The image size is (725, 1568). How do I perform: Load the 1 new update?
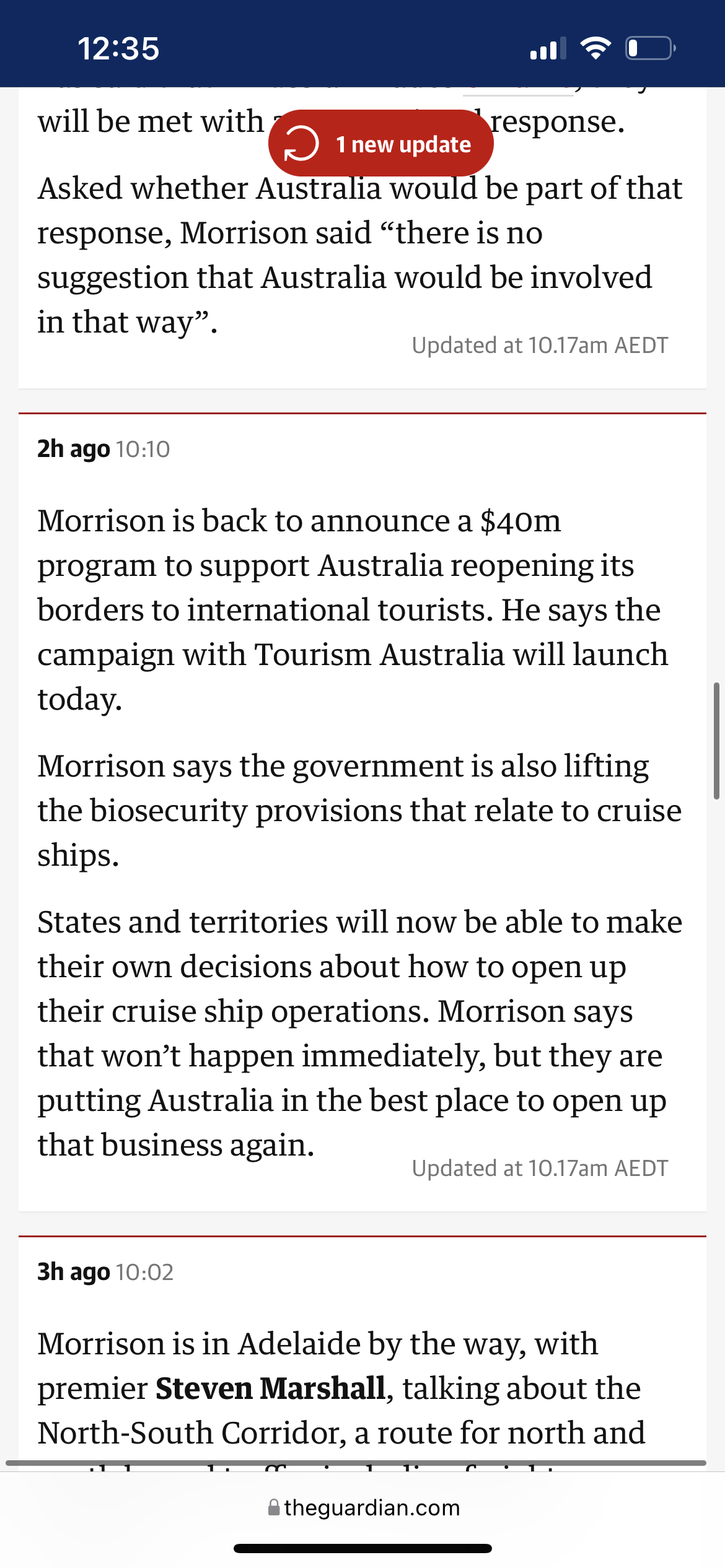click(380, 144)
